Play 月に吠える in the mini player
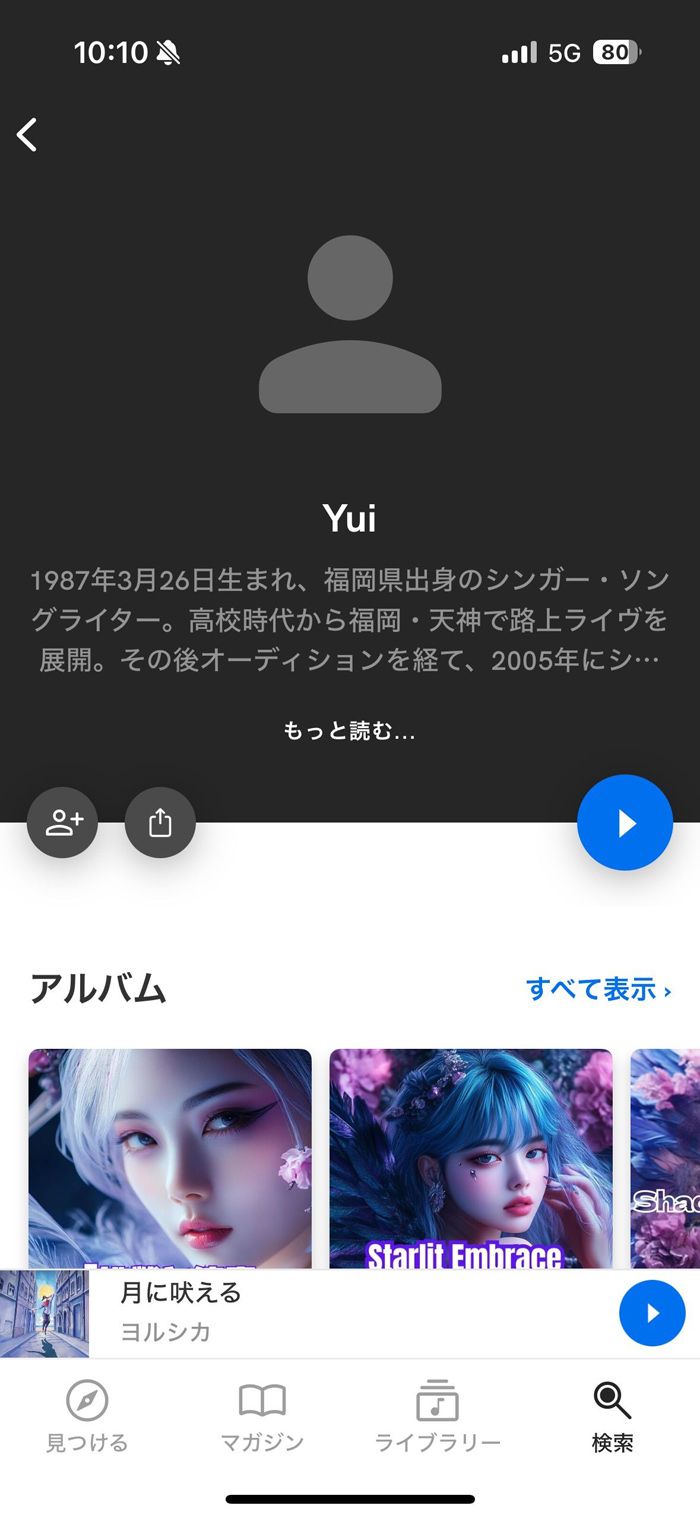 [652, 1313]
